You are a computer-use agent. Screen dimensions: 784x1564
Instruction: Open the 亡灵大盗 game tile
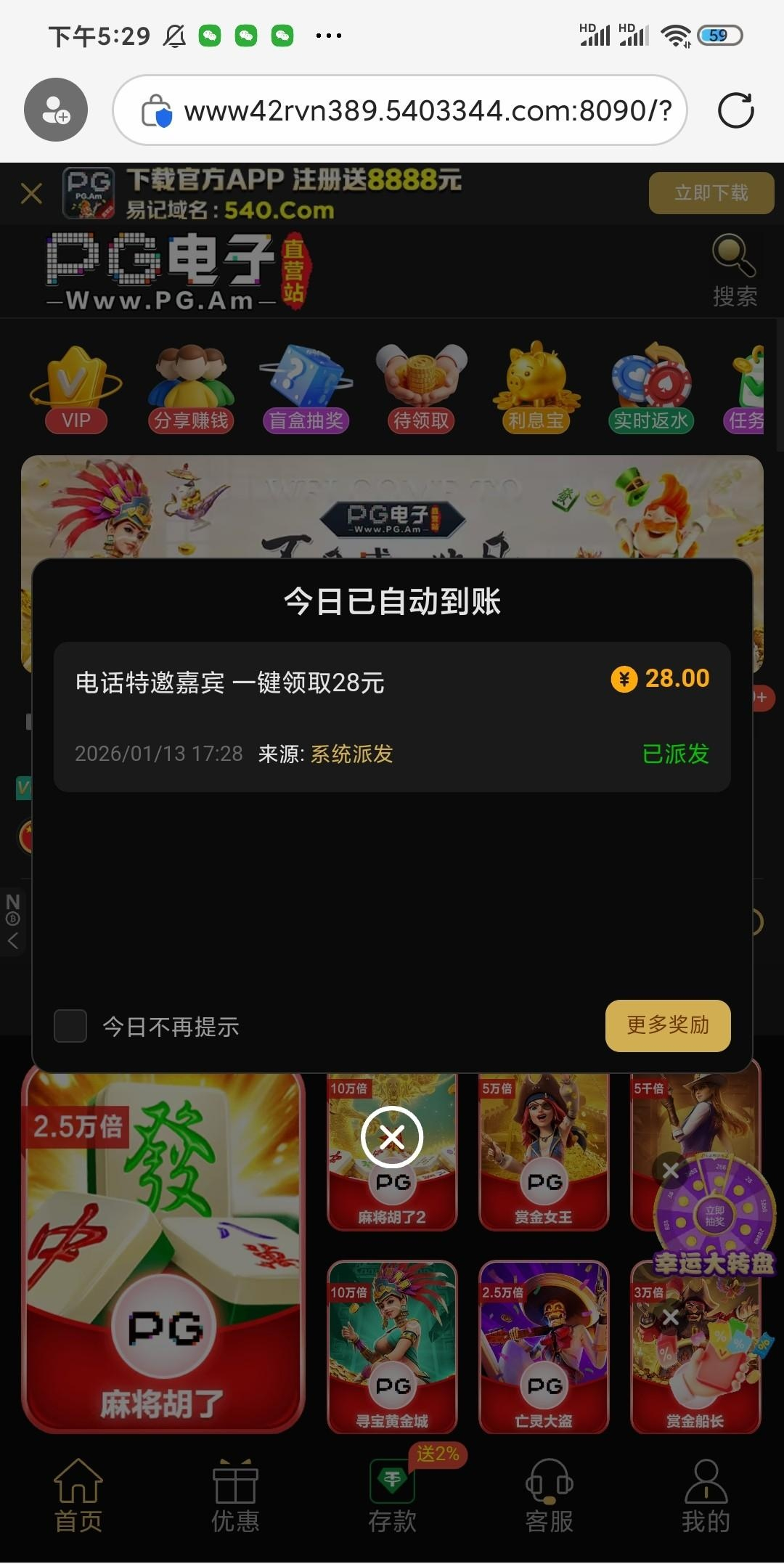tap(543, 1347)
